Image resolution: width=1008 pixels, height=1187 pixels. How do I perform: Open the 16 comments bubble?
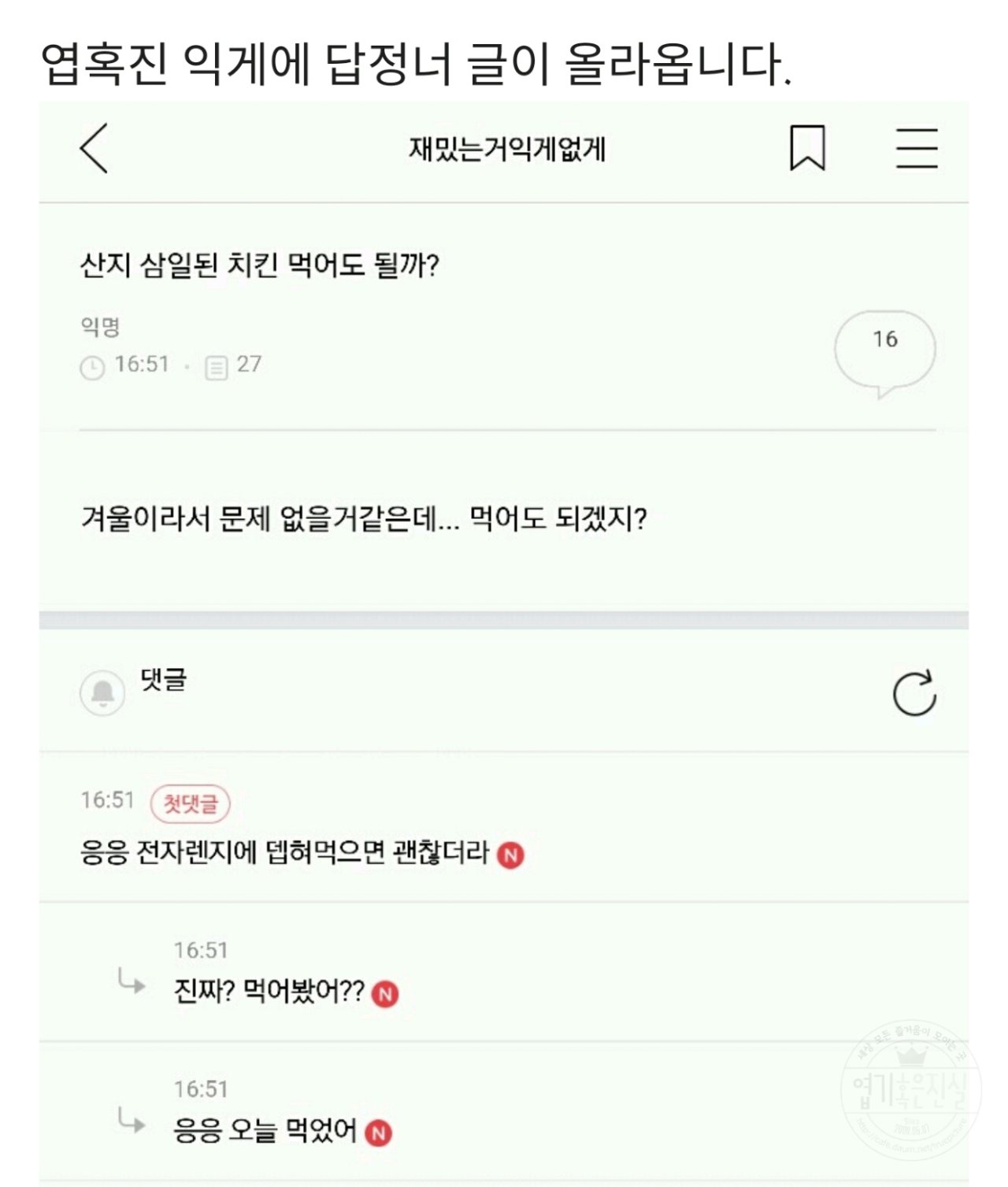tap(884, 347)
